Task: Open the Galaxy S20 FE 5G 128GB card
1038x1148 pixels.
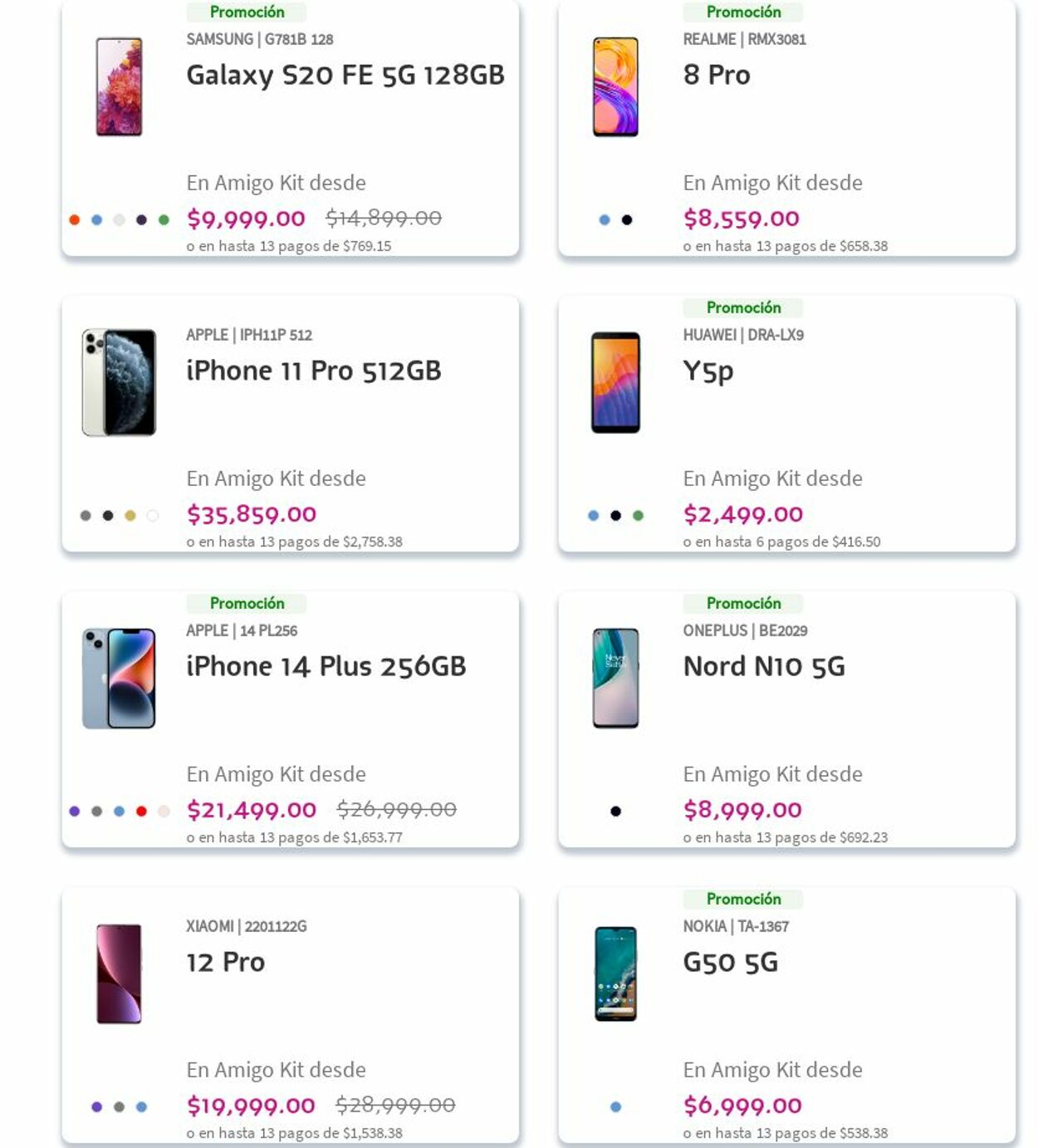Action: (x=345, y=76)
